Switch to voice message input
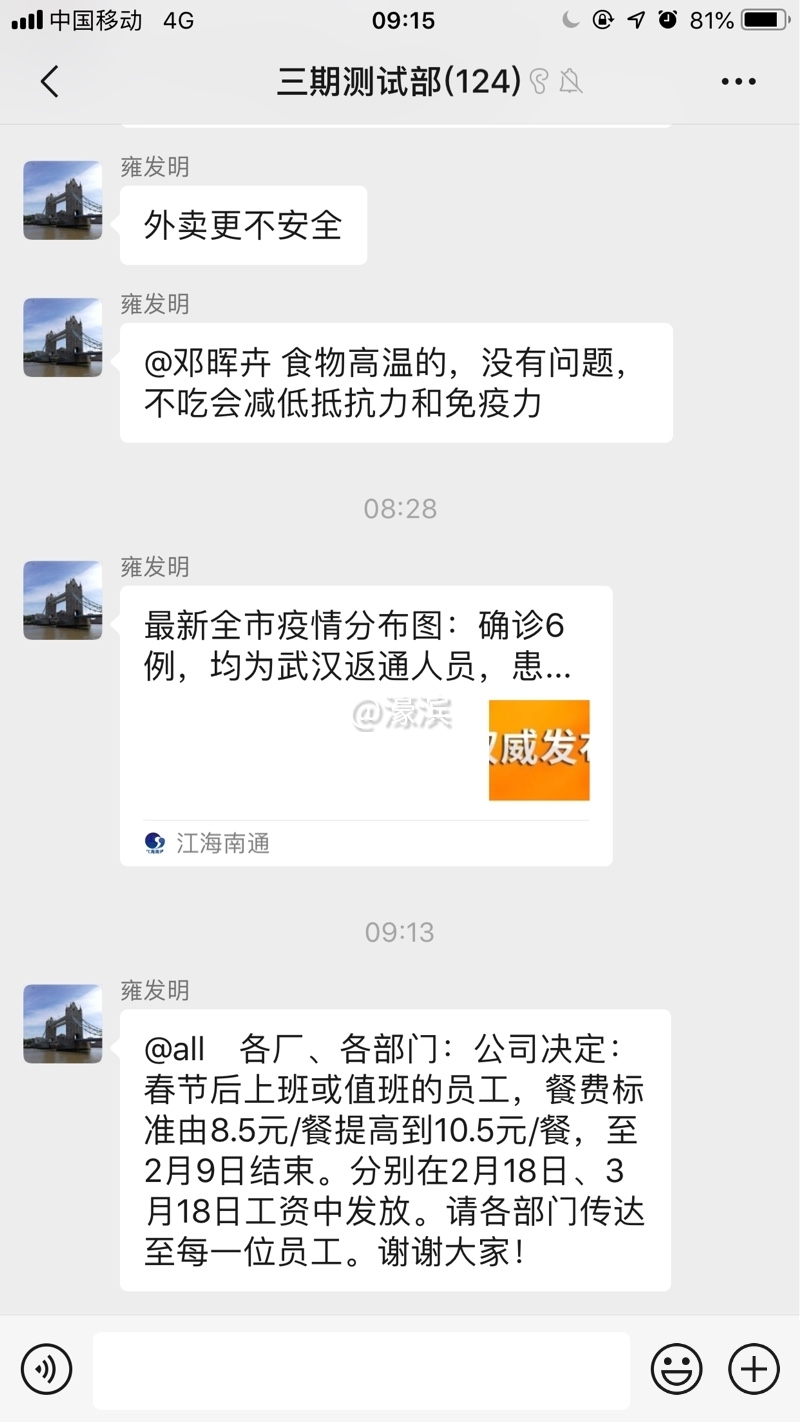 (47, 1369)
